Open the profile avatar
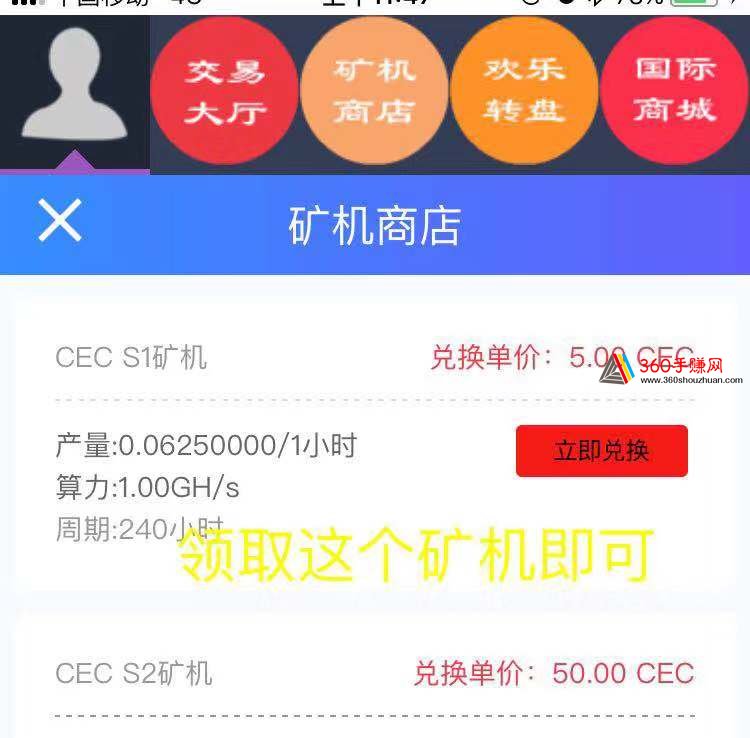Screen dimensions: 750x738 (x=74, y=88)
